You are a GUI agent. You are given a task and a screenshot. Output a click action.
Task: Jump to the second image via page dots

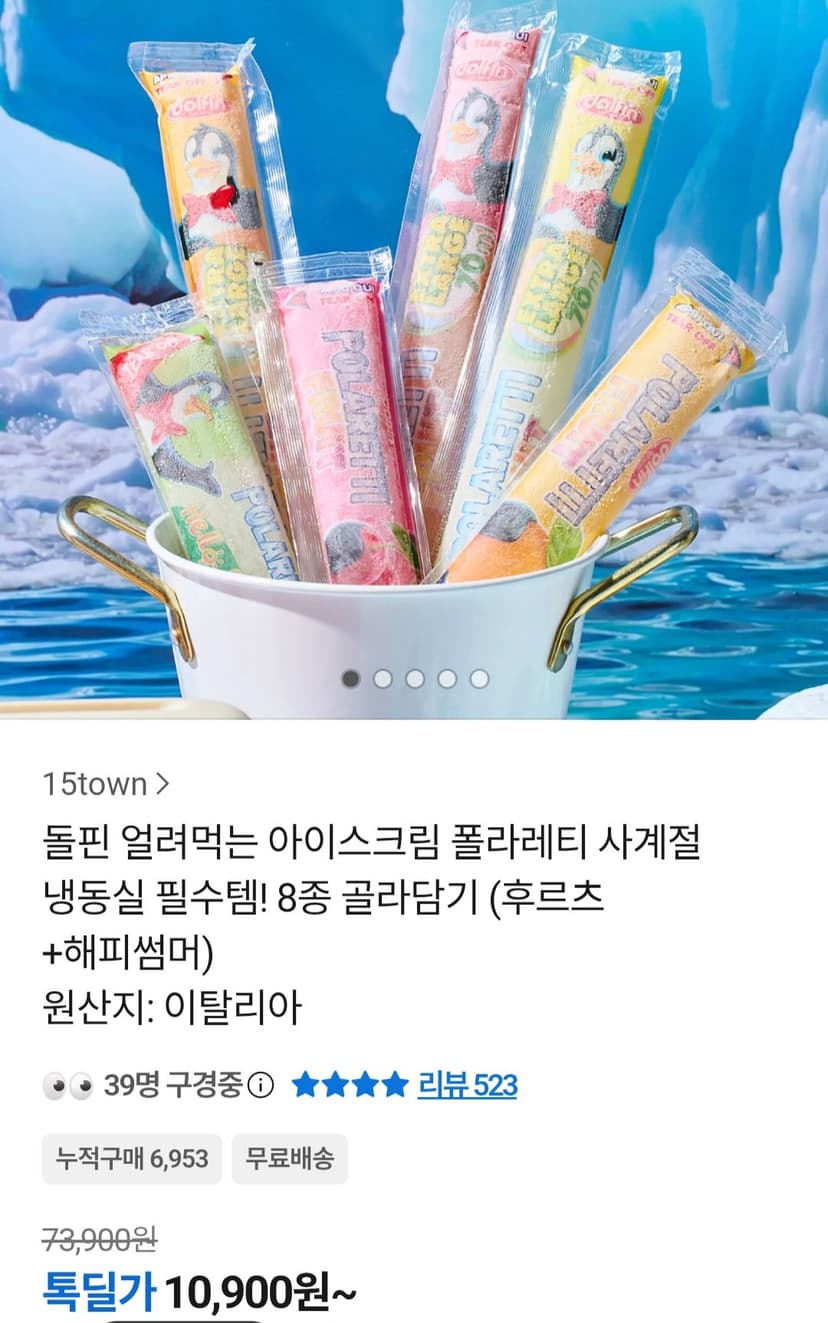pyautogui.click(x=383, y=679)
